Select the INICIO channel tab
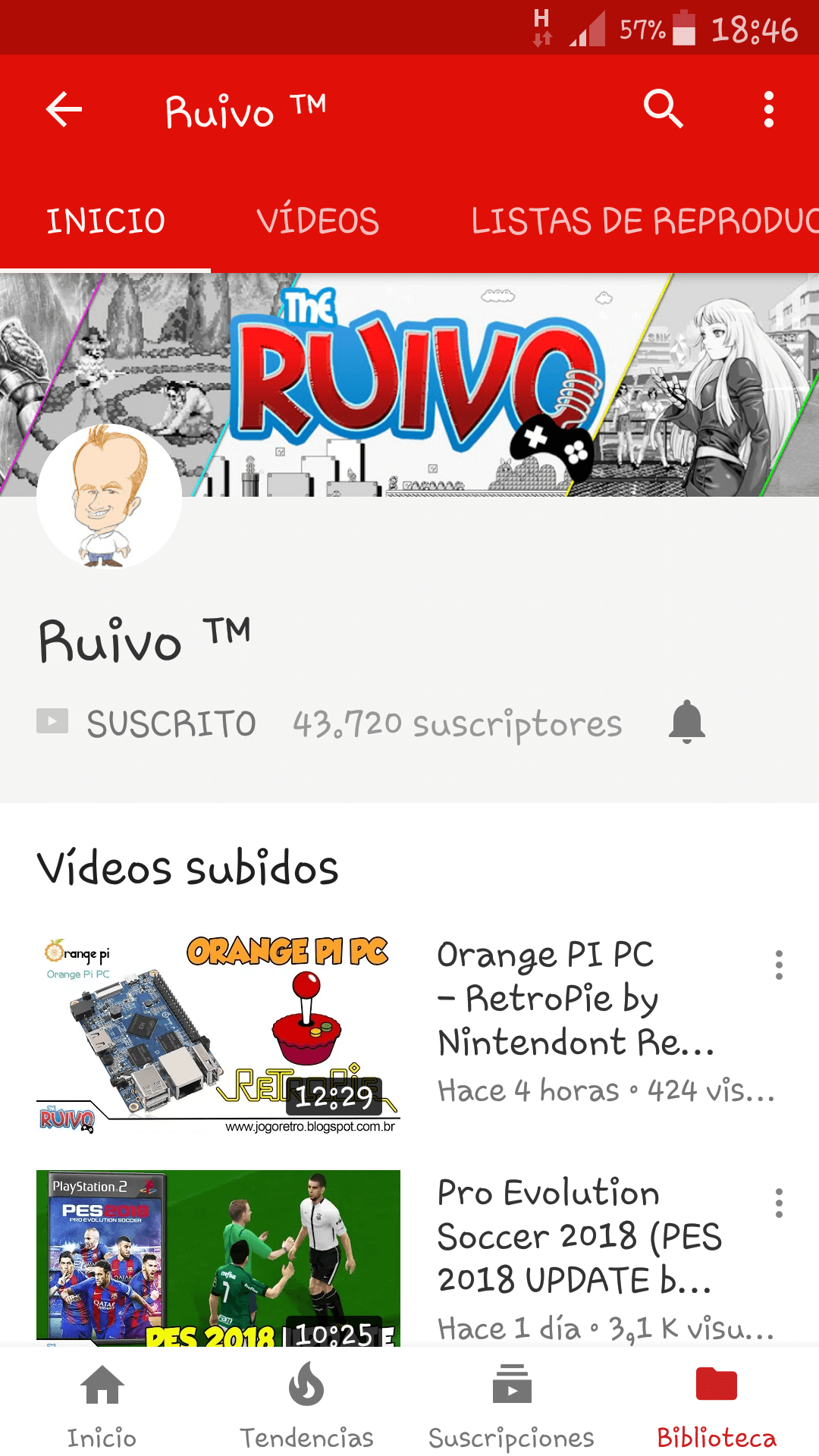The height and width of the screenshot is (1456, 819). (x=105, y=221)
